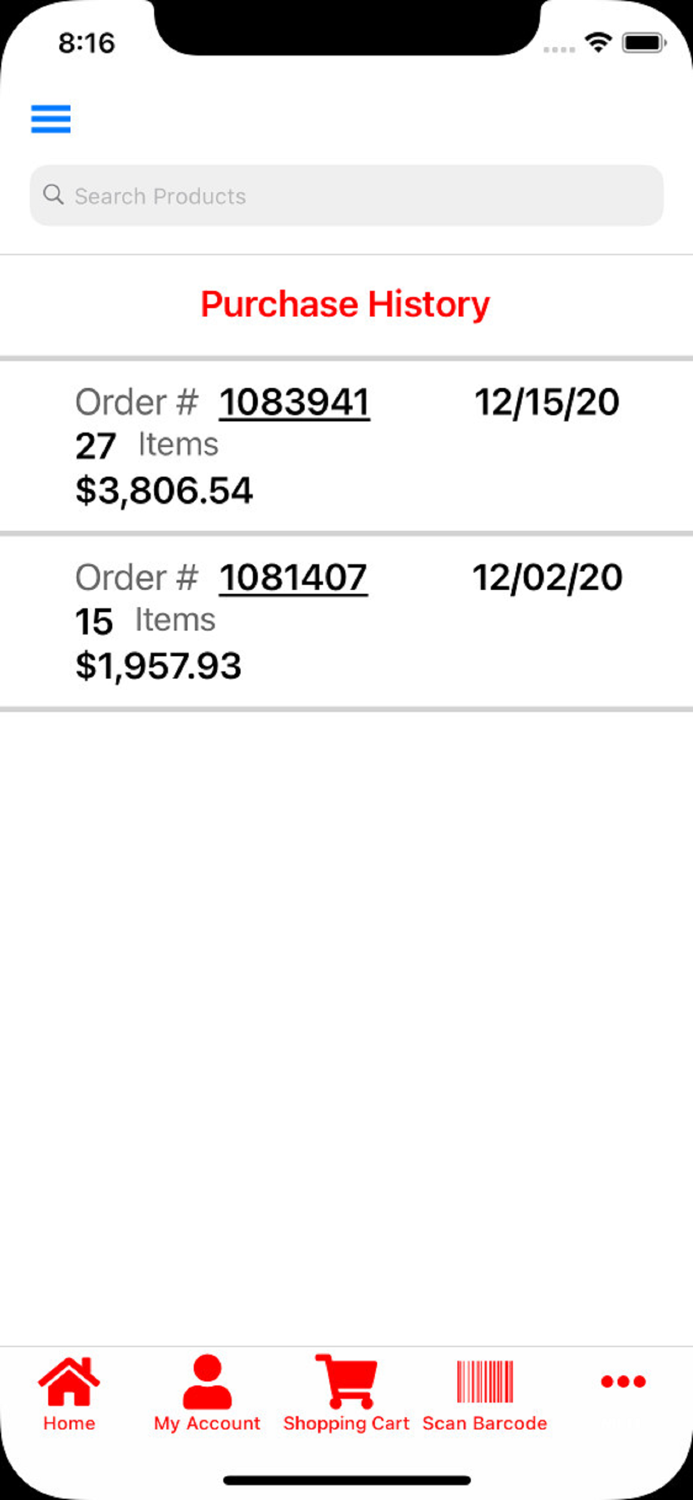Switch to the My Account tab
Image resolution: width=693 pixels, height=1500 pixels.
[207, 1394]
